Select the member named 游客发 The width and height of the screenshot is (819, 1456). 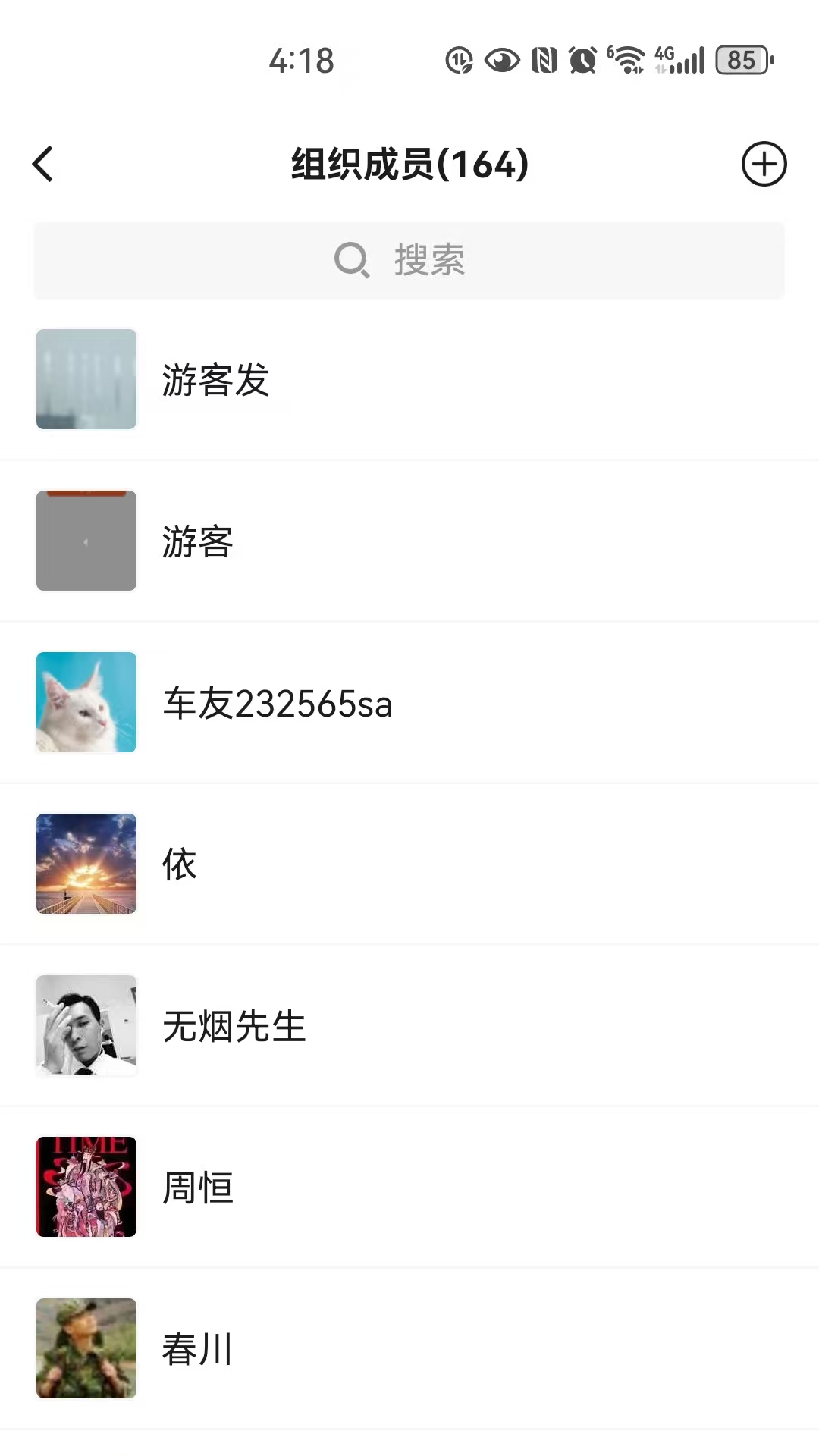click(x=215, y=379)
